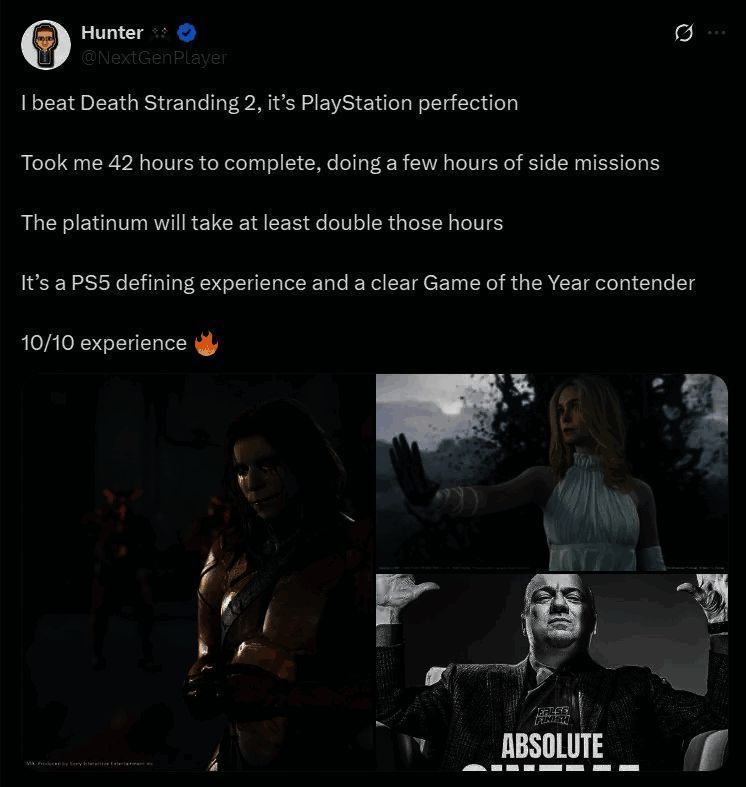This screenshot has width=746, height=787.
Task: Open the dark-haired character image
Action: click(197, 572)
